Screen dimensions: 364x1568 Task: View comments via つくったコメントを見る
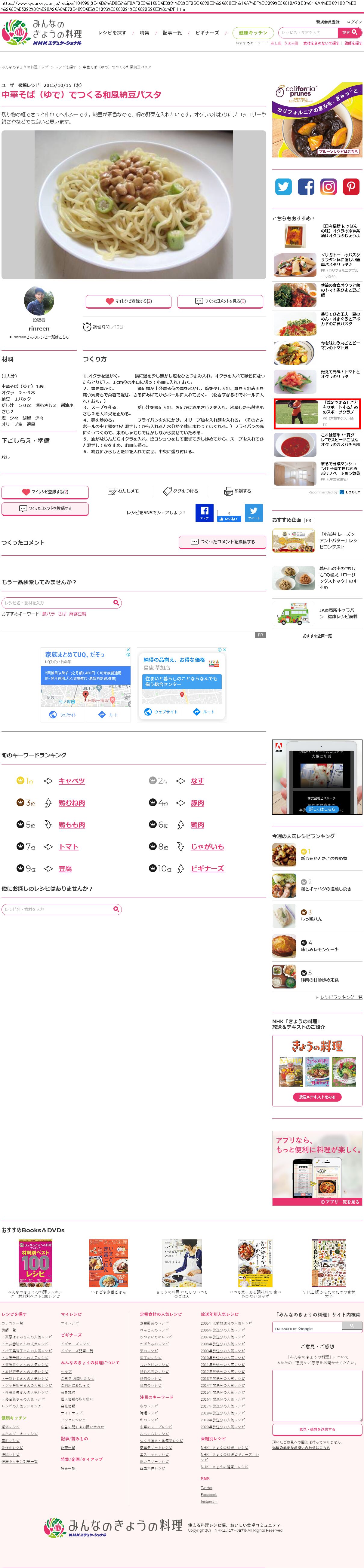[x=220, y=301]
